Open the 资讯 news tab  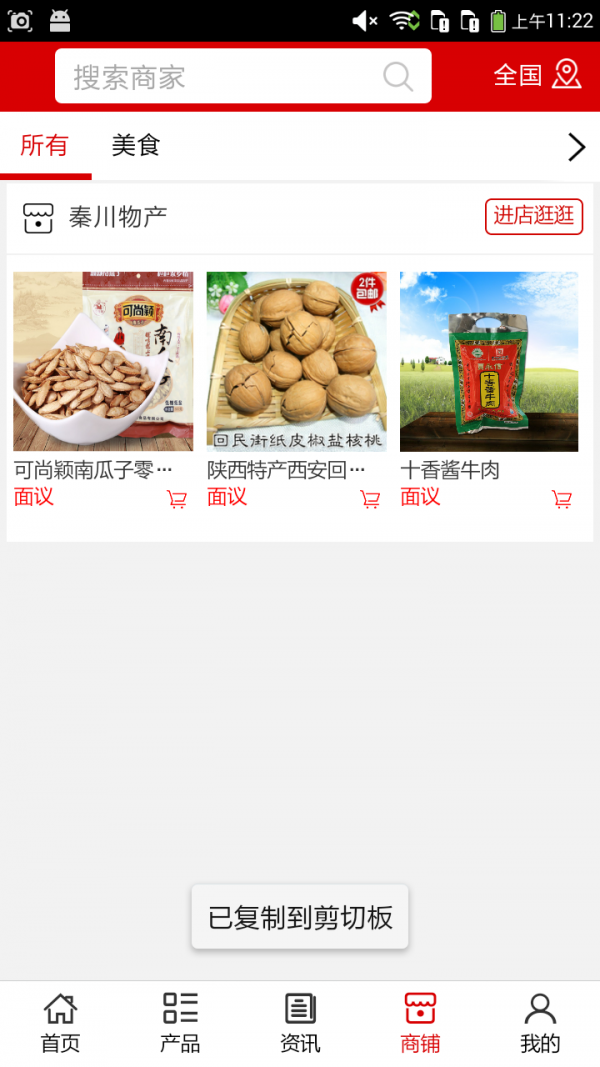[x=300, y=1023]
